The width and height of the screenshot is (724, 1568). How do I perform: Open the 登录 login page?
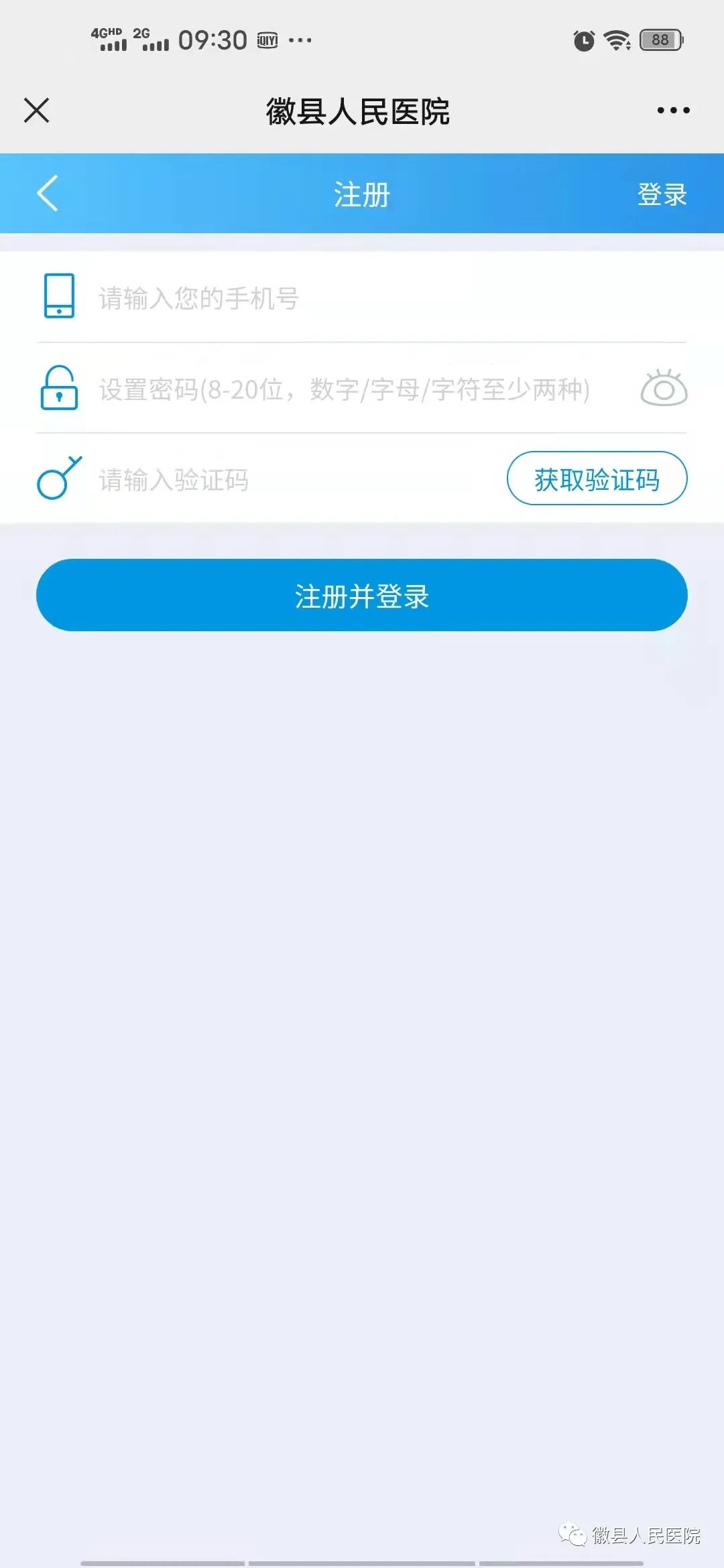pyautogui.click(x=663, y=194)
